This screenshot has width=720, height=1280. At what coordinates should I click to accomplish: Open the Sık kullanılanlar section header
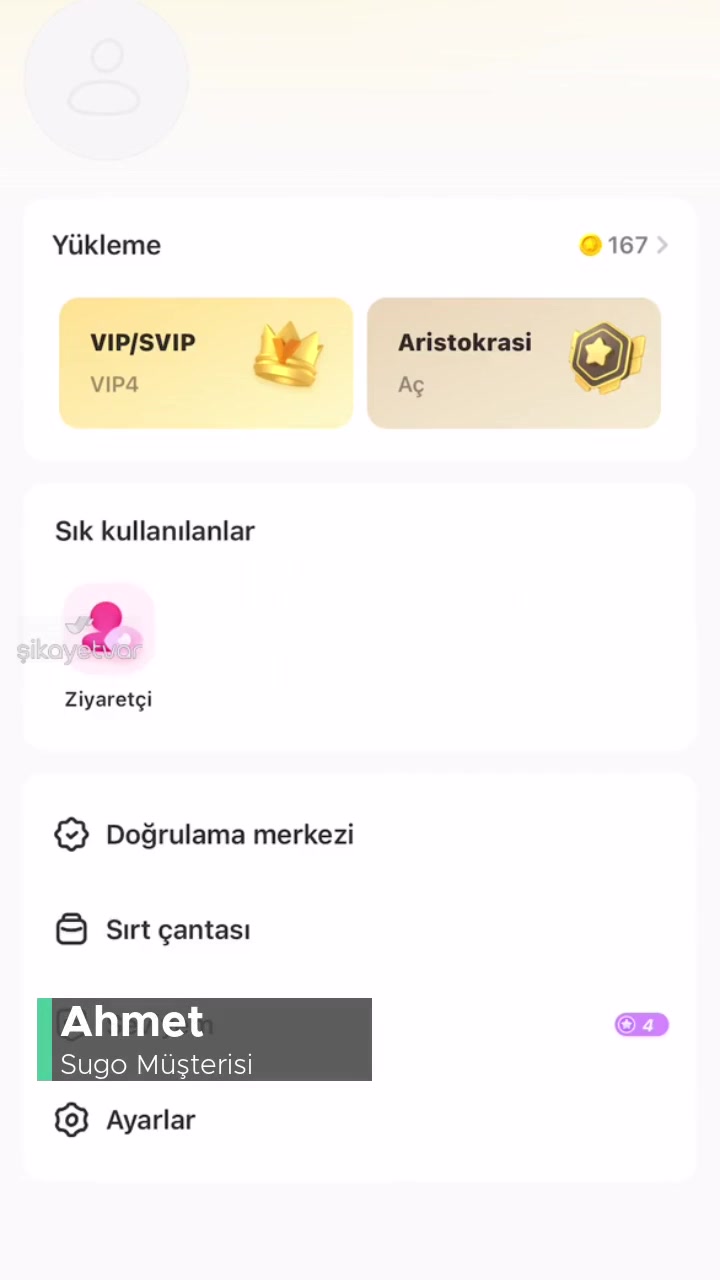point(155,531)
